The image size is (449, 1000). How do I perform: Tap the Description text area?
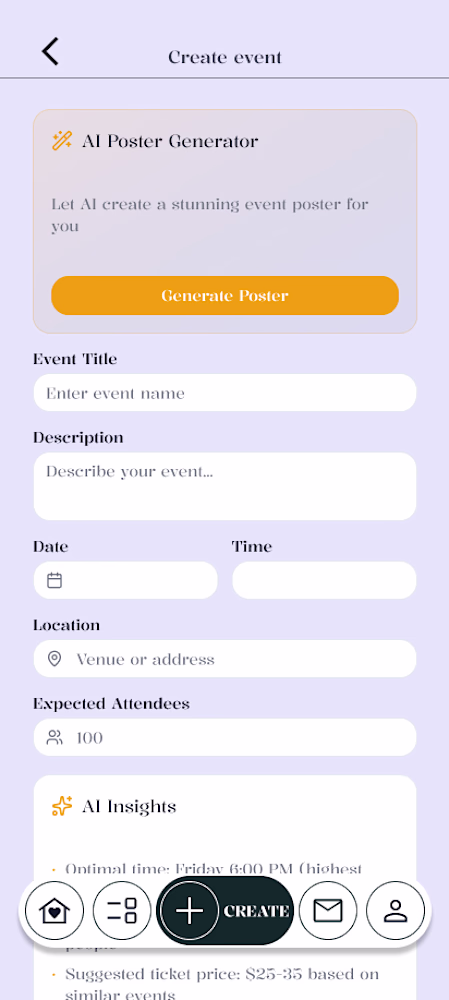tap(224, 486)
